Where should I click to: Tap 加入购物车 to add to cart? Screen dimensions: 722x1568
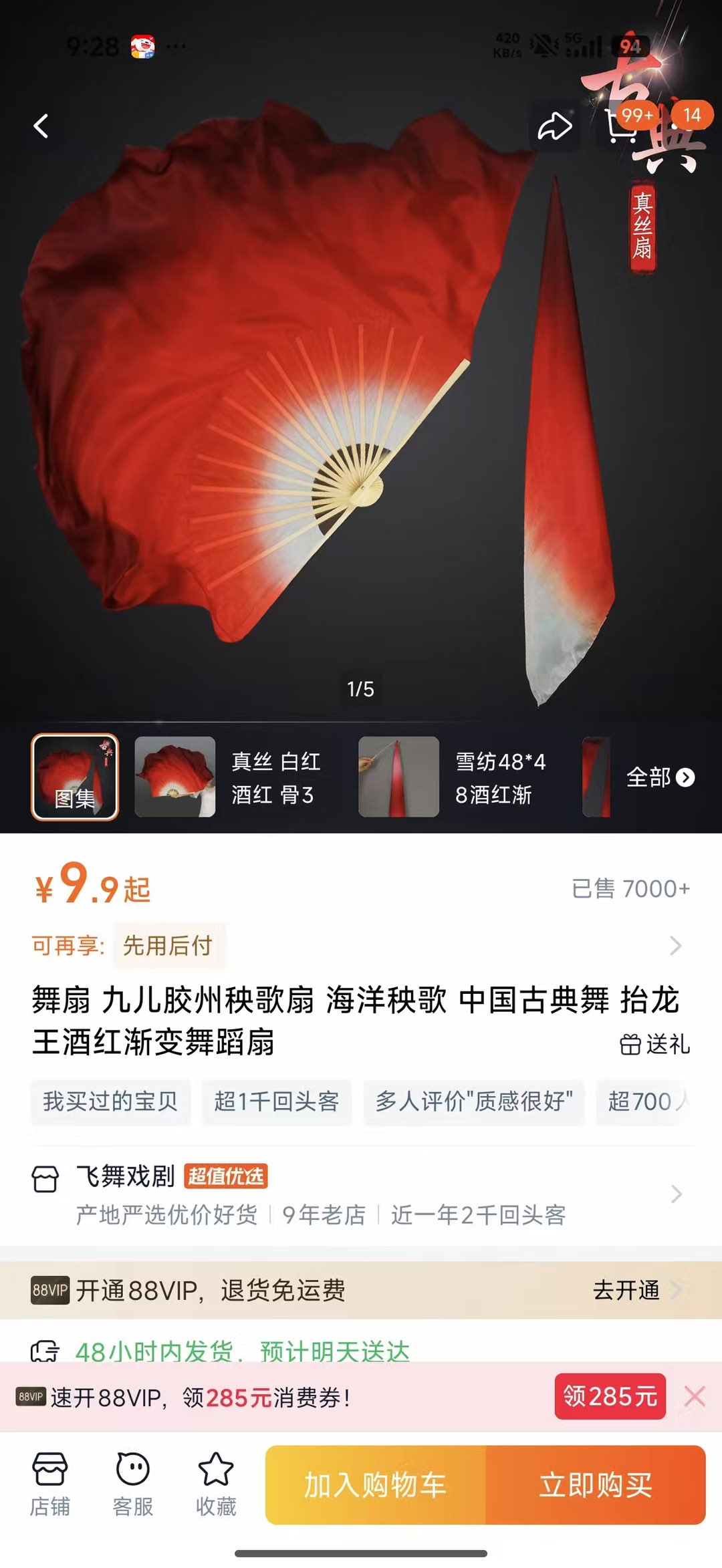(x=375, y=1484)
